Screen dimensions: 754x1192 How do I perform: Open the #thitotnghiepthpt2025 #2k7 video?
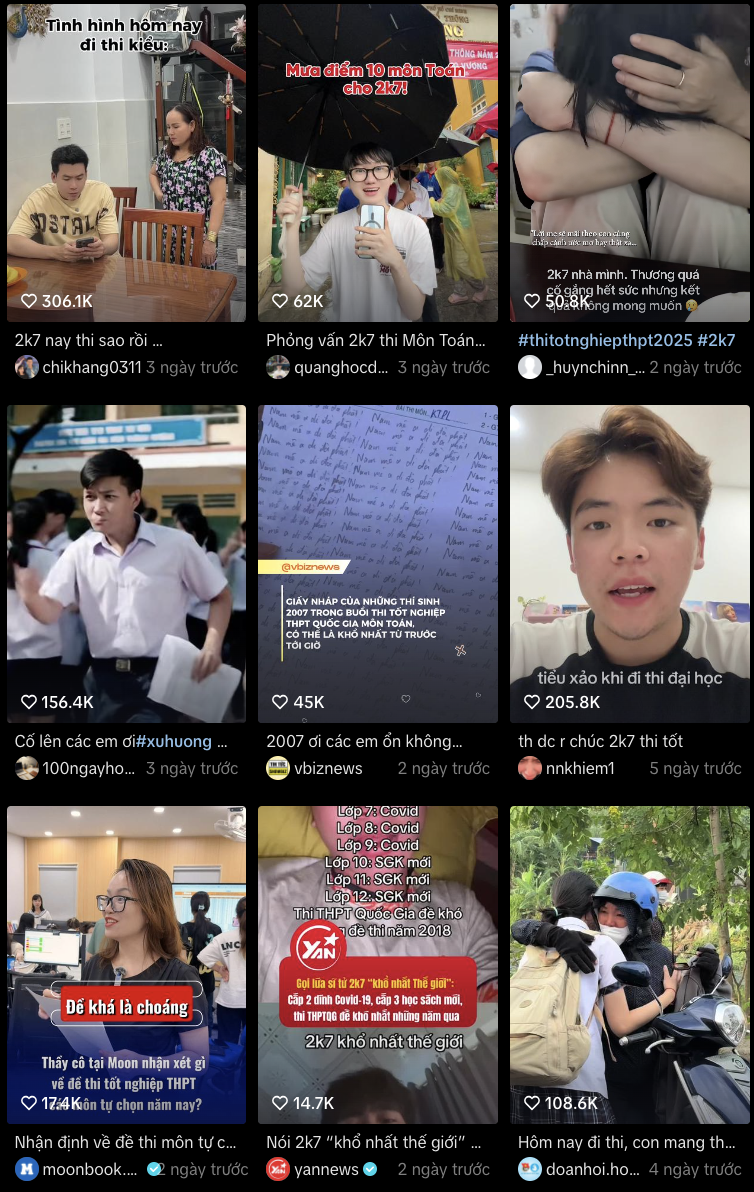point(629,162)
